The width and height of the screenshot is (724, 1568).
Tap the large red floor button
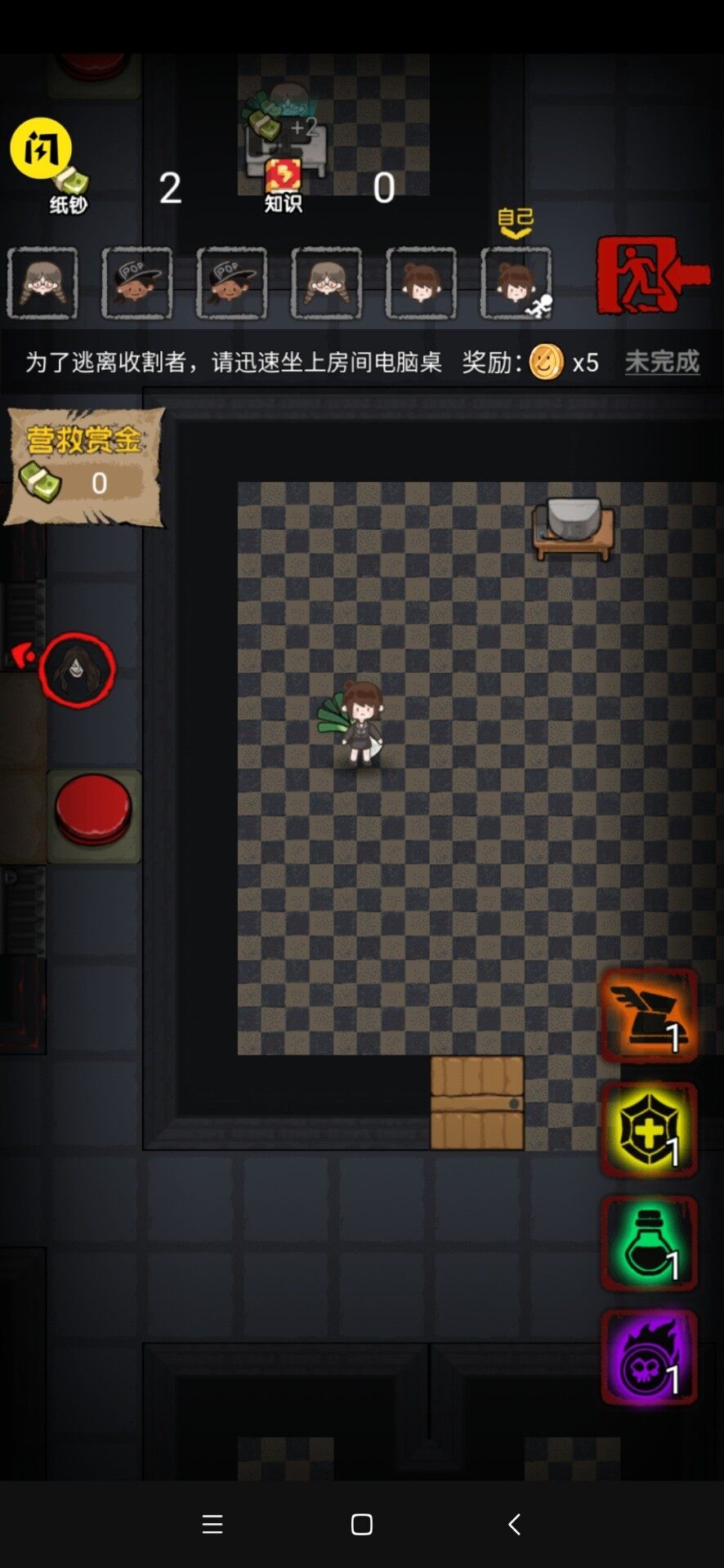point(93,809)
